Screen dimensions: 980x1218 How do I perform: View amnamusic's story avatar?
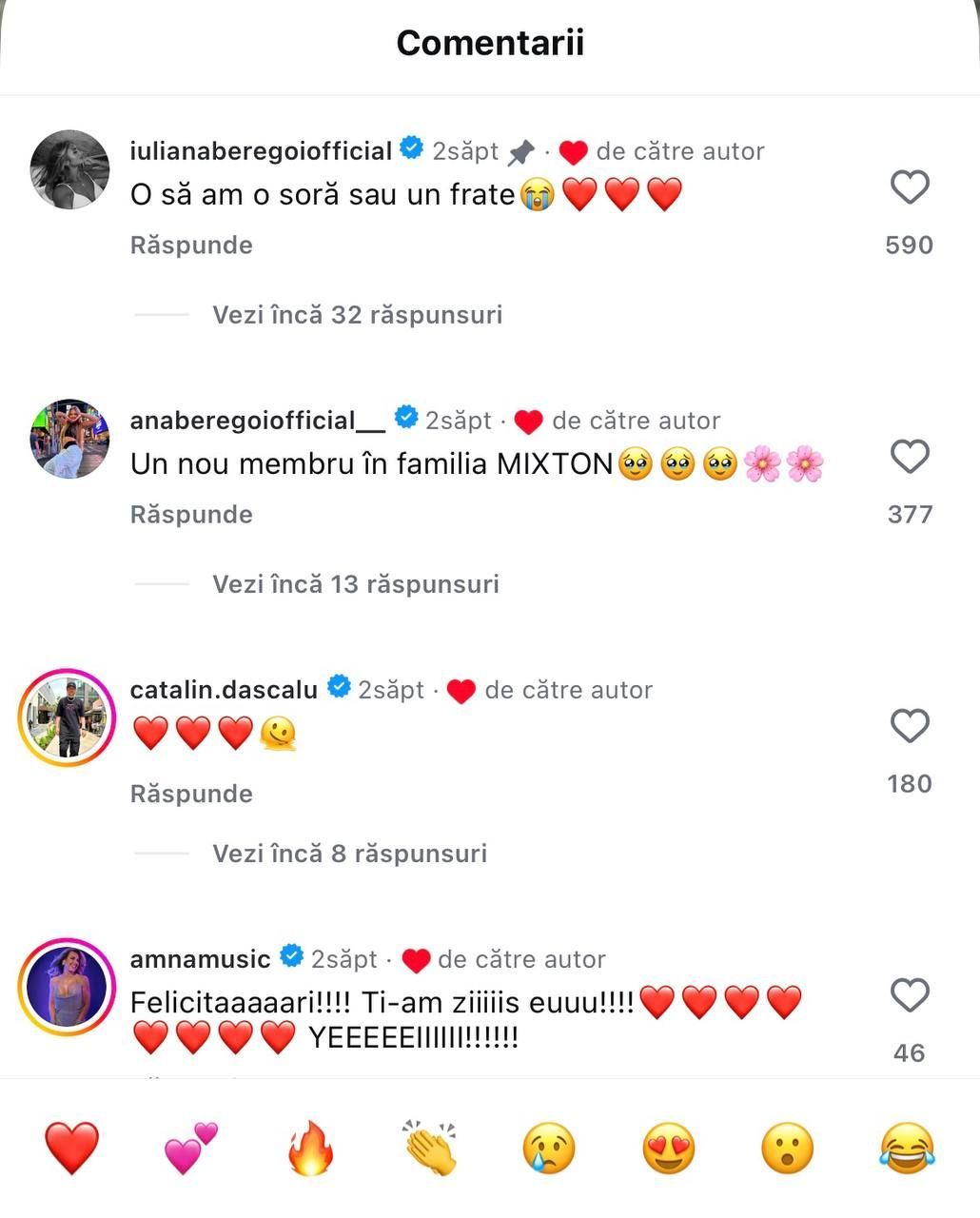pos(67,987)
